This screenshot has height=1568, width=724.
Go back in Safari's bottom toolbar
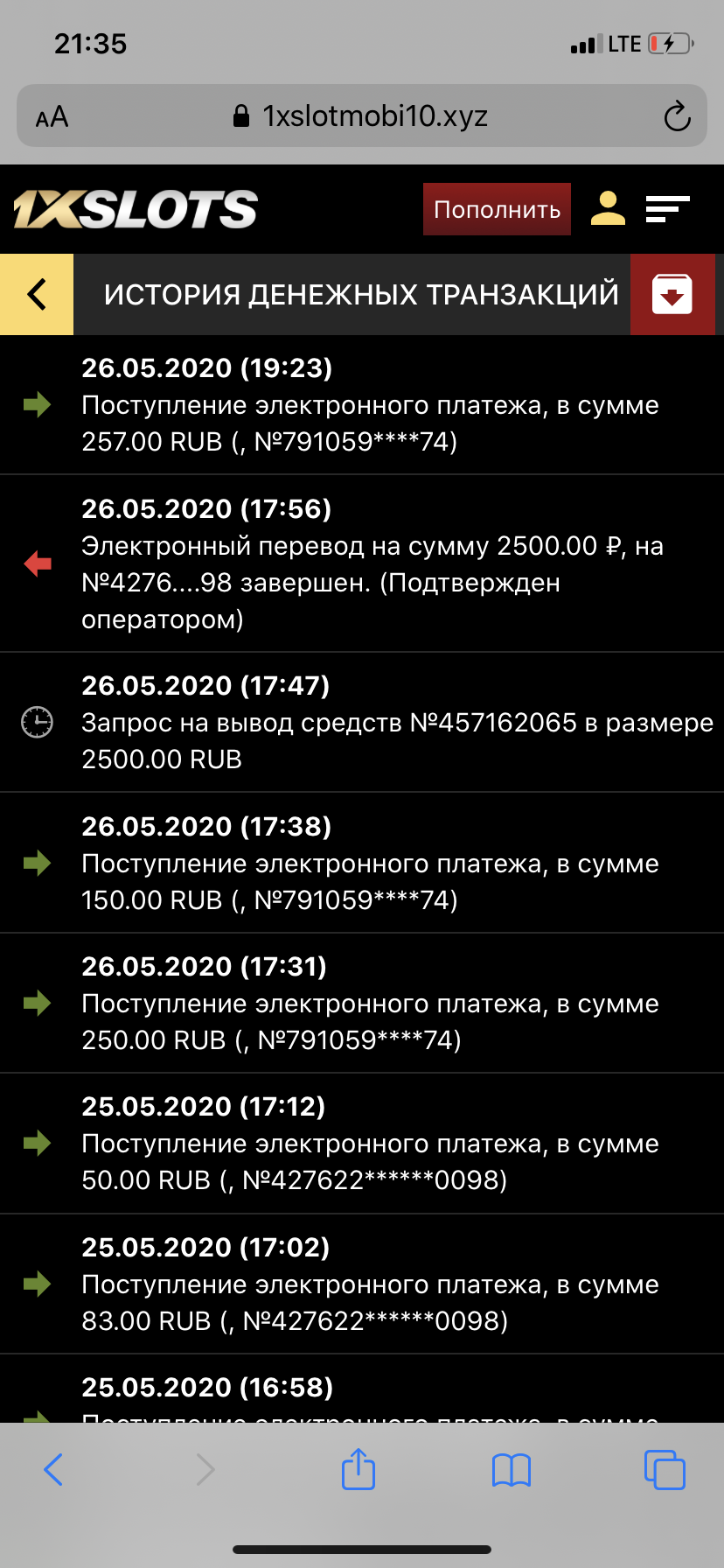coord(53,1469)
